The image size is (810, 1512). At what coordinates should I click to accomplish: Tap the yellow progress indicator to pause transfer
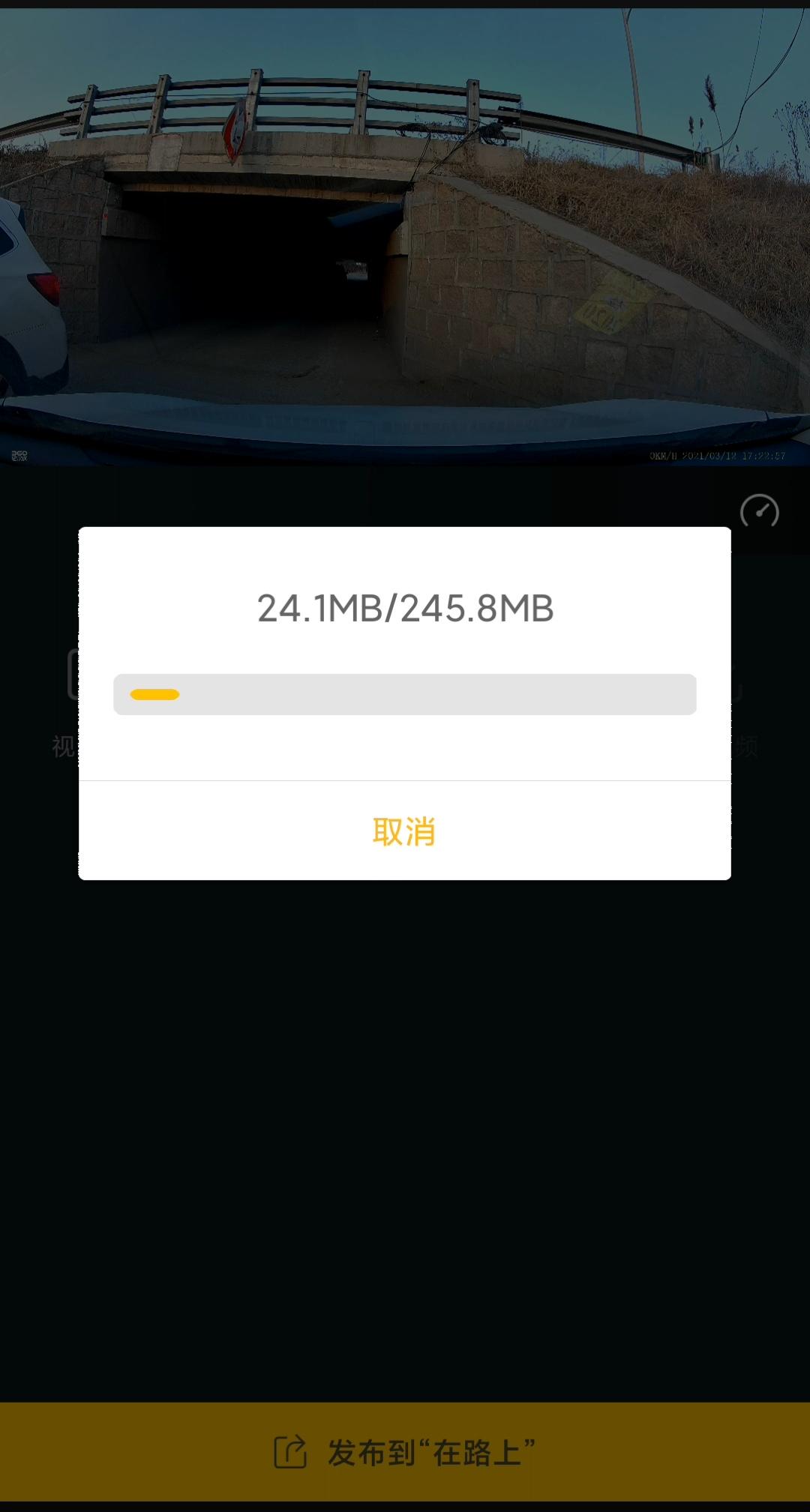tap(154, 694)
